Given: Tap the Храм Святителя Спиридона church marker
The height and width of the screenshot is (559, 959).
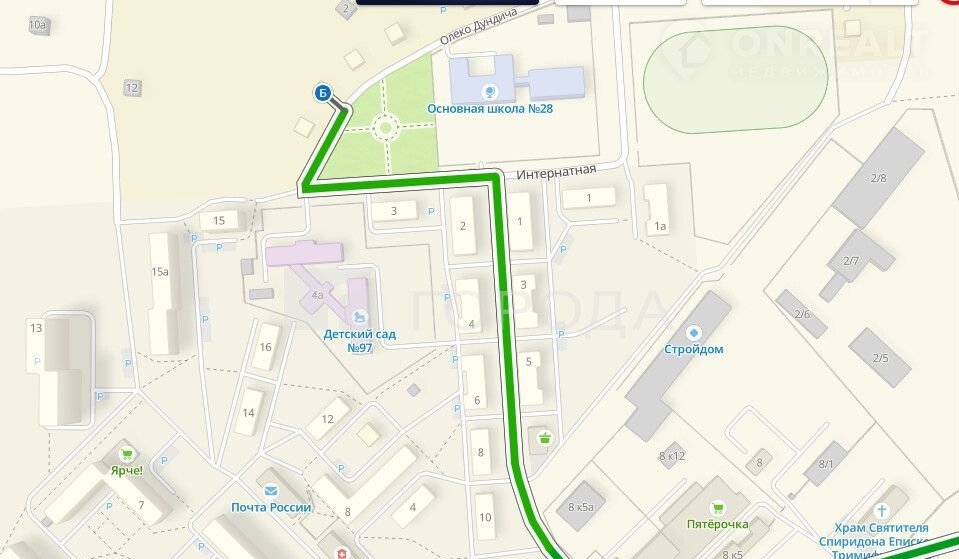Looking at the screenshot, I should click(883, 510).
